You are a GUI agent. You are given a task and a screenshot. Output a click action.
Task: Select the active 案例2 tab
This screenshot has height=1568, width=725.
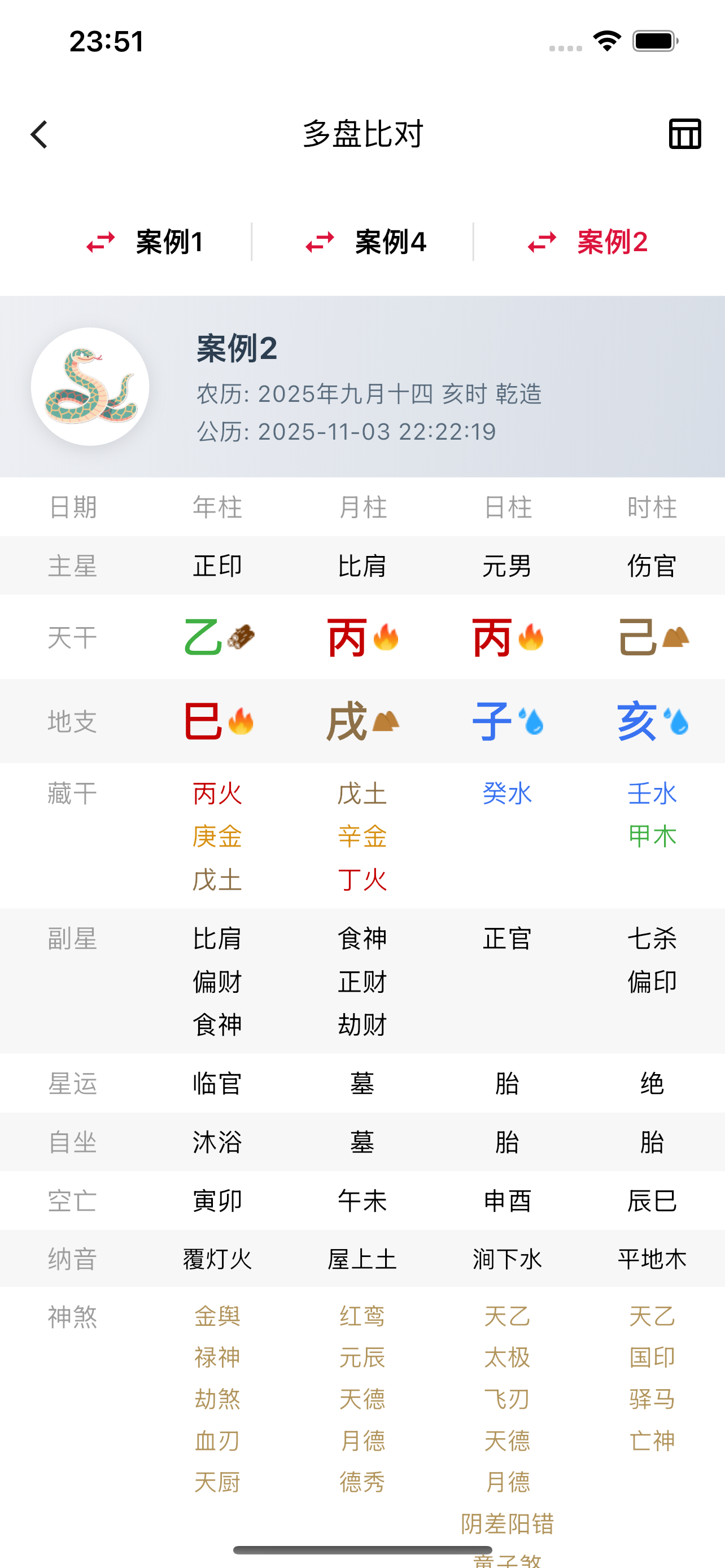coord(612,243)
